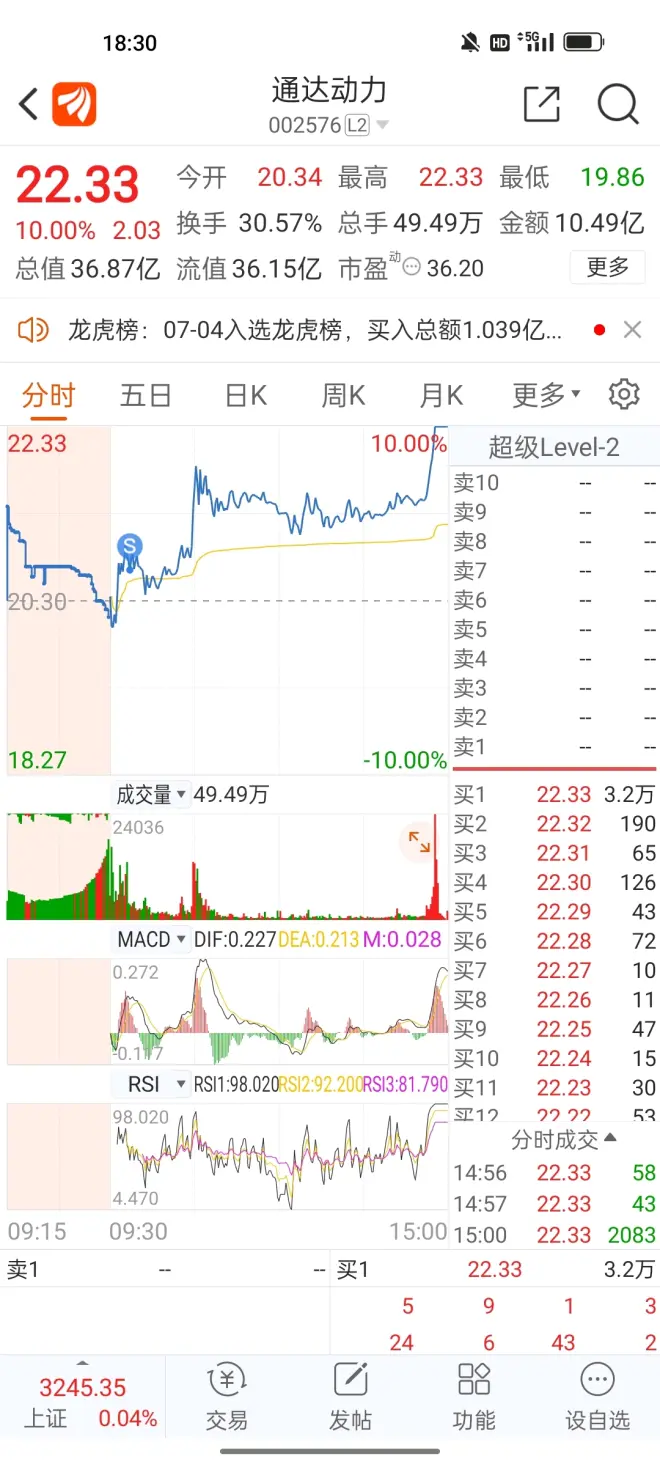Open the search magnifier
This screenshot has width=660, height=1467.
tap(617, 104)
